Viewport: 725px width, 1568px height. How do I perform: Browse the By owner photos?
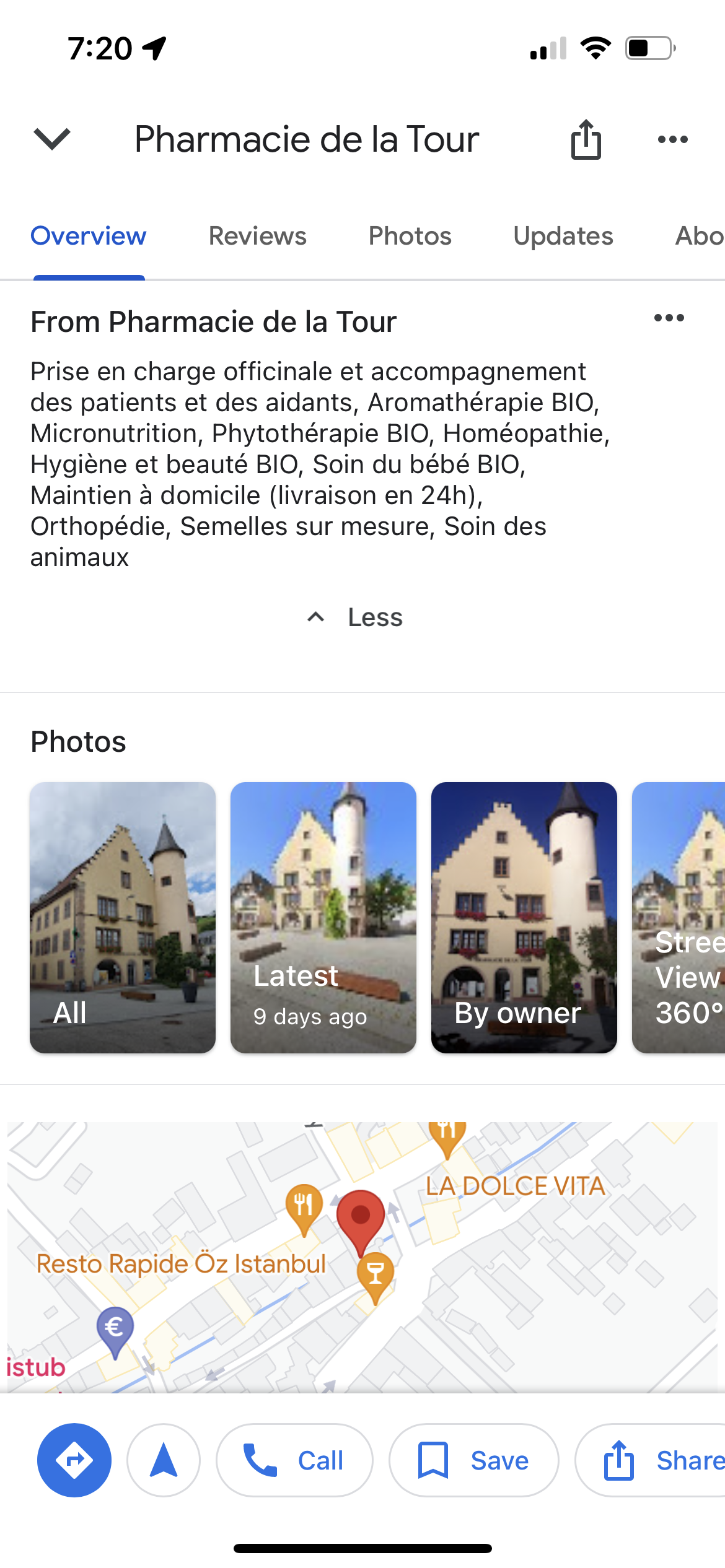point(524,917)
